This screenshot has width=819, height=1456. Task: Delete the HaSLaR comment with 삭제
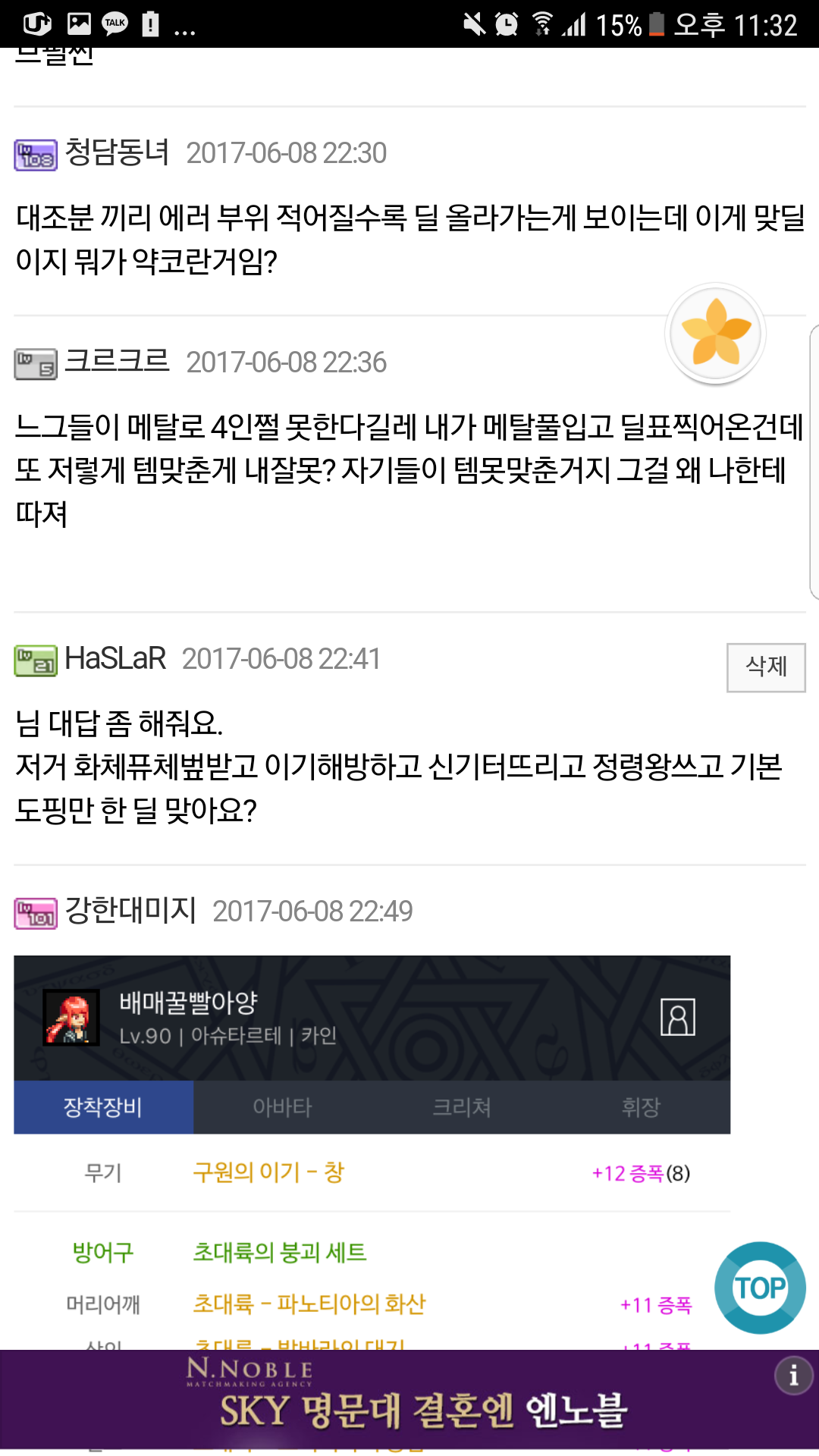coord(766,667)
